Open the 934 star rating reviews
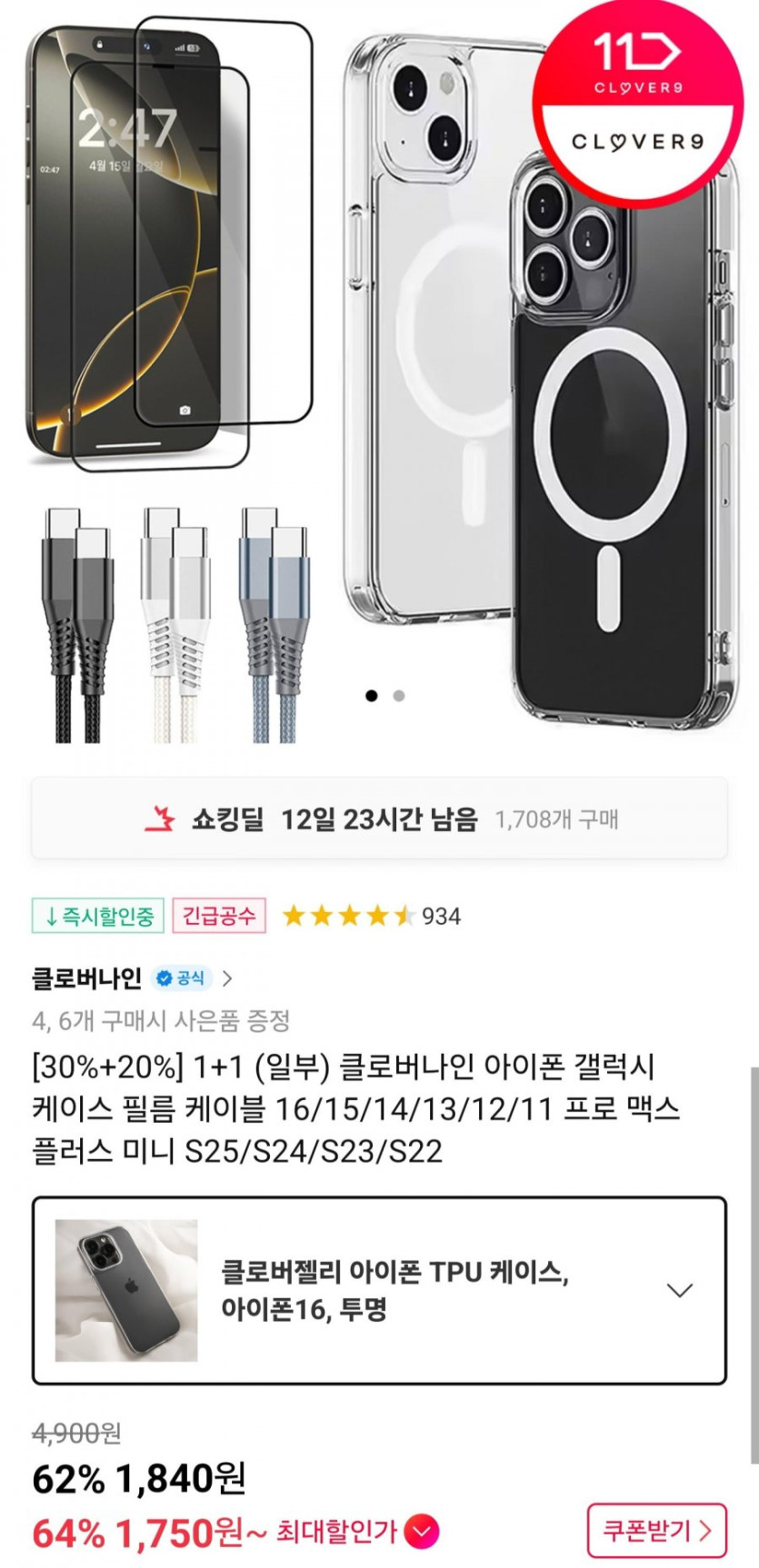This screenshot has height=1568, width=759. [x=371, y=916]
